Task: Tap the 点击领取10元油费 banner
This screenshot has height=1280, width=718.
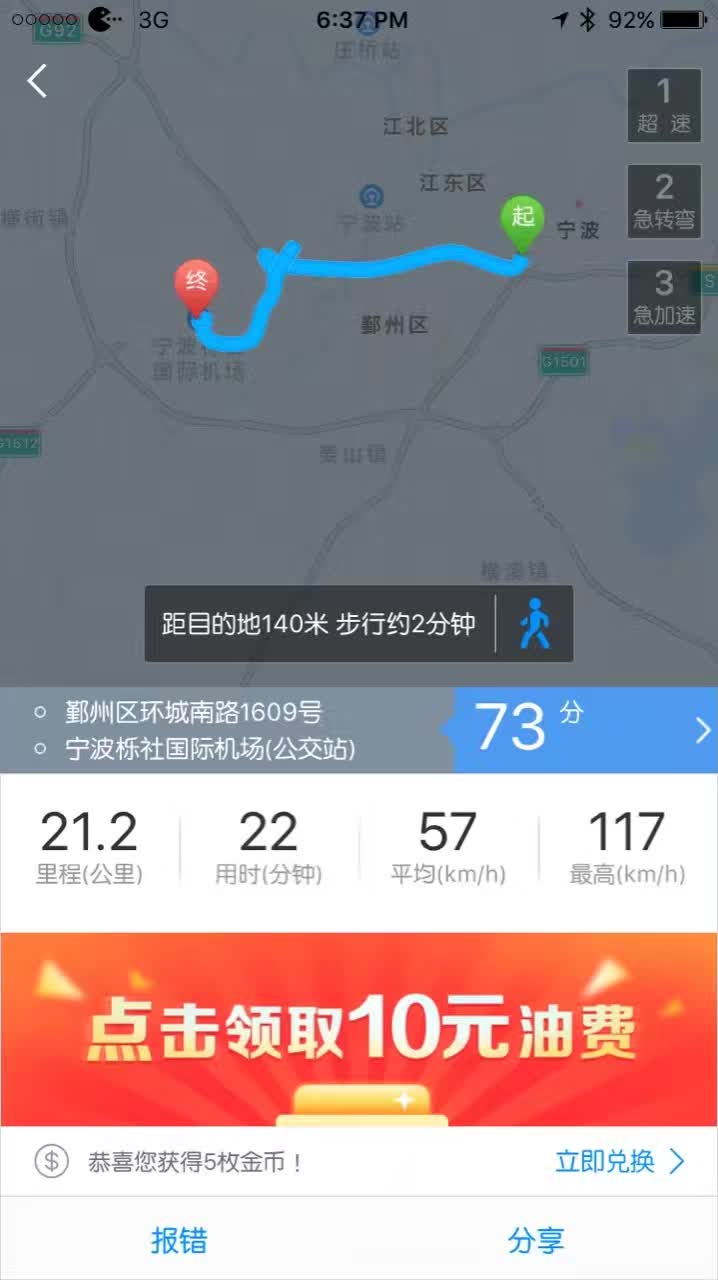Action: pyautogui.click(x=359, y=1030)
